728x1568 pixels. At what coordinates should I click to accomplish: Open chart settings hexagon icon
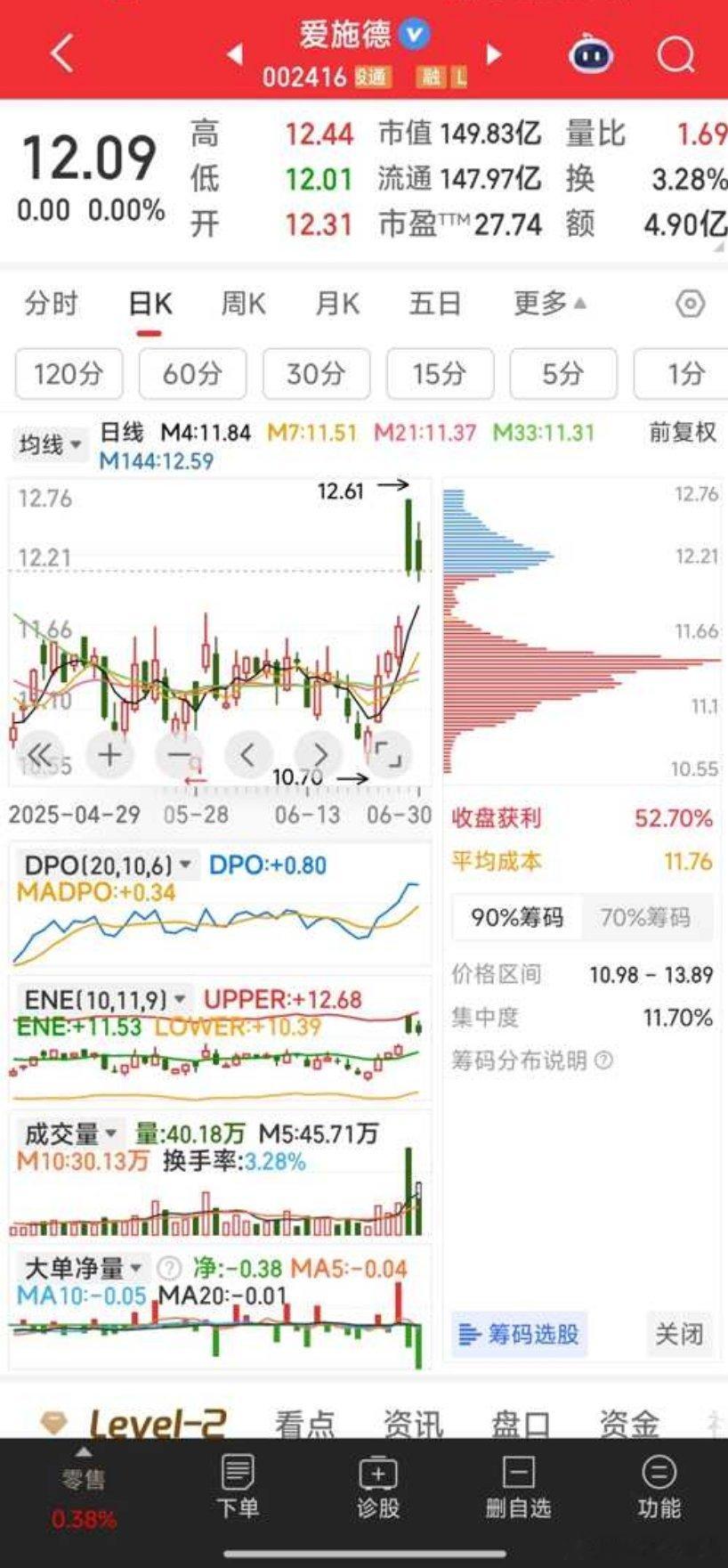point(691,305)
